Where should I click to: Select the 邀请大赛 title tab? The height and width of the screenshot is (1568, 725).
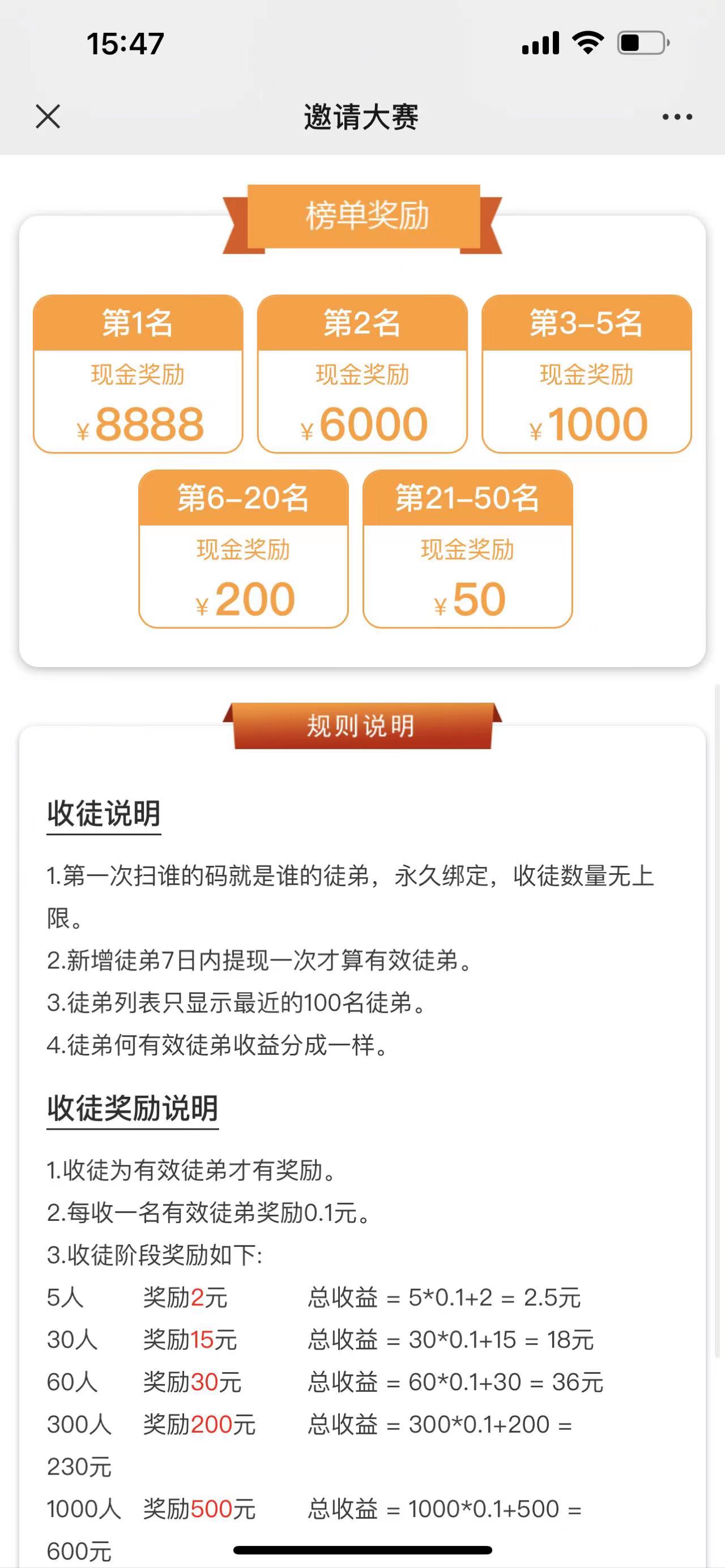[x=362, y=117]
